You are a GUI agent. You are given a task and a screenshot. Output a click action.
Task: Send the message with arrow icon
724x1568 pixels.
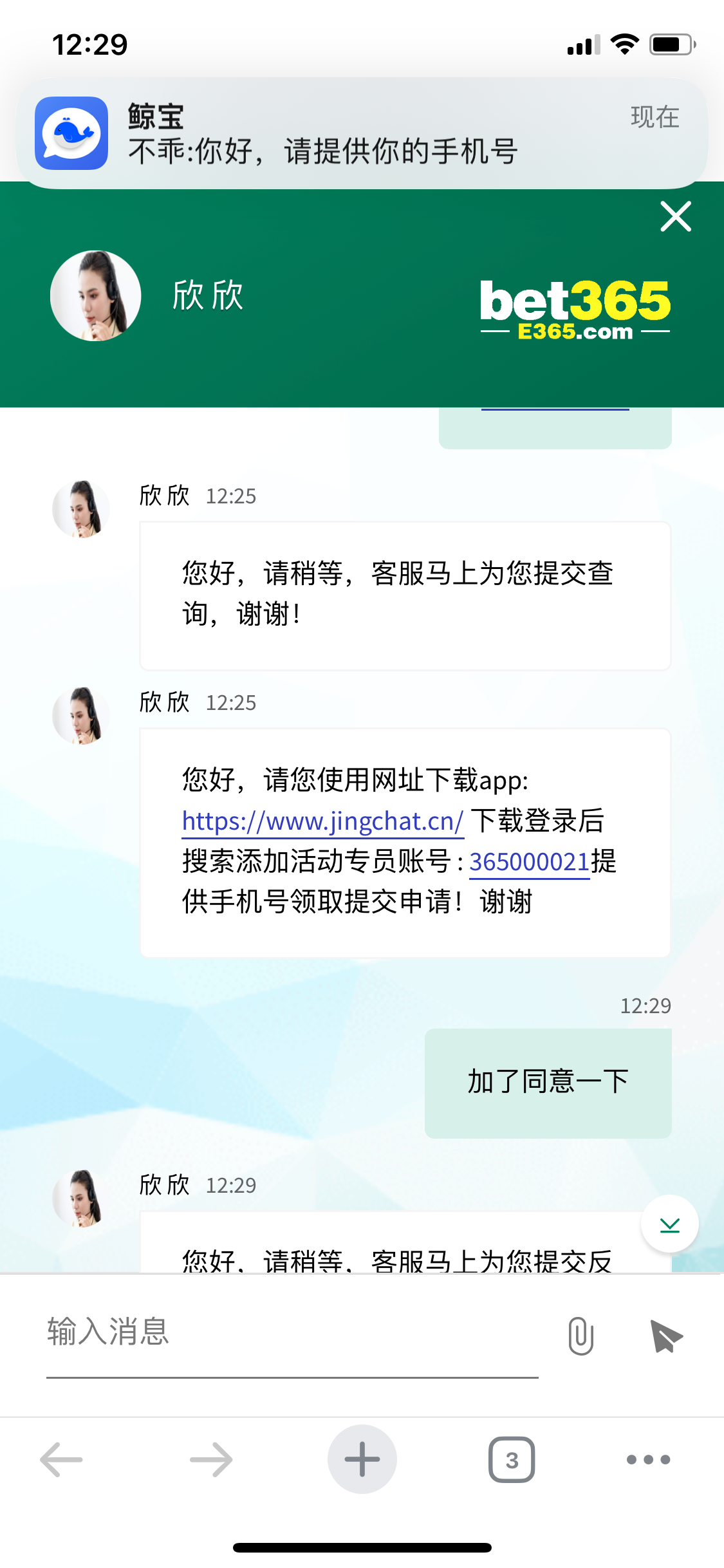665,1336
